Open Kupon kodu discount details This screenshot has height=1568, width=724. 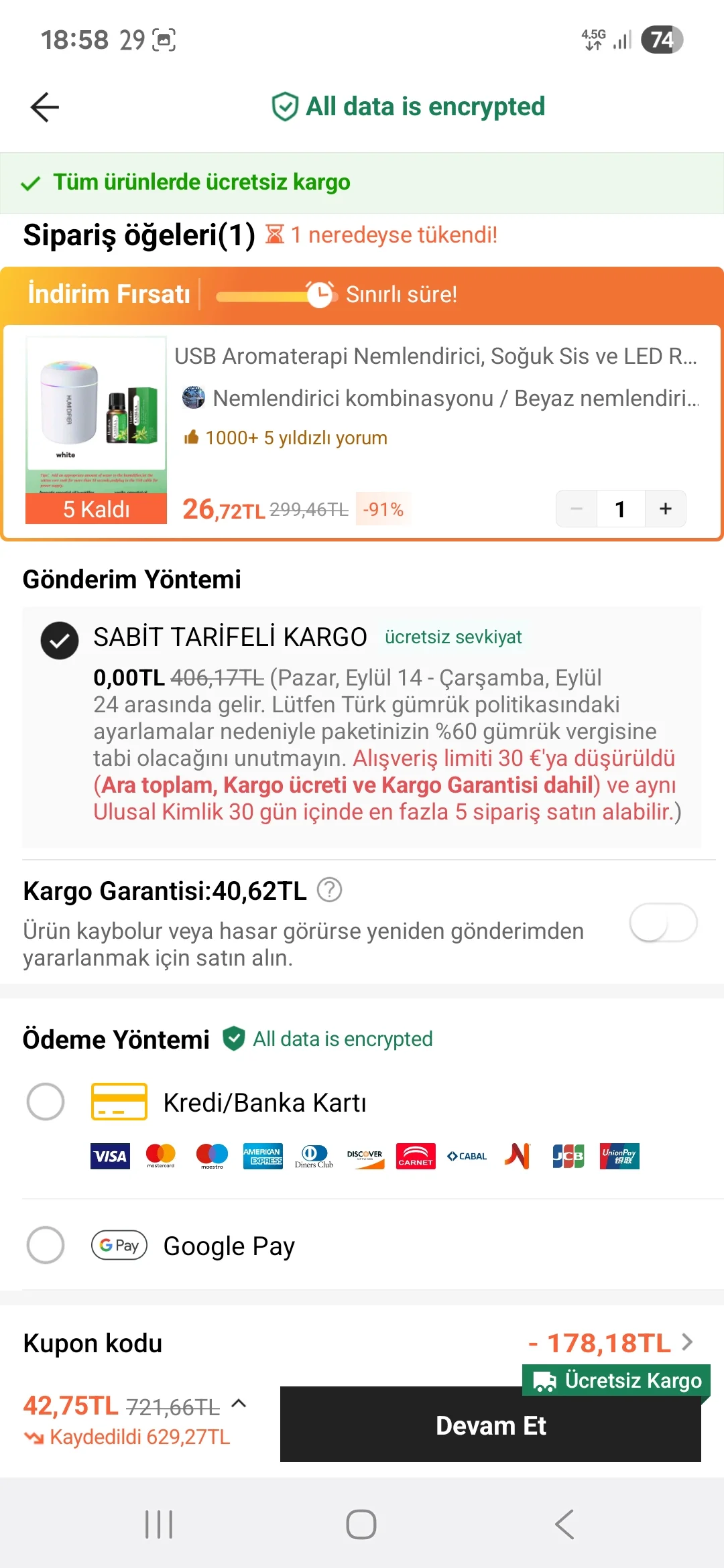686,1342
